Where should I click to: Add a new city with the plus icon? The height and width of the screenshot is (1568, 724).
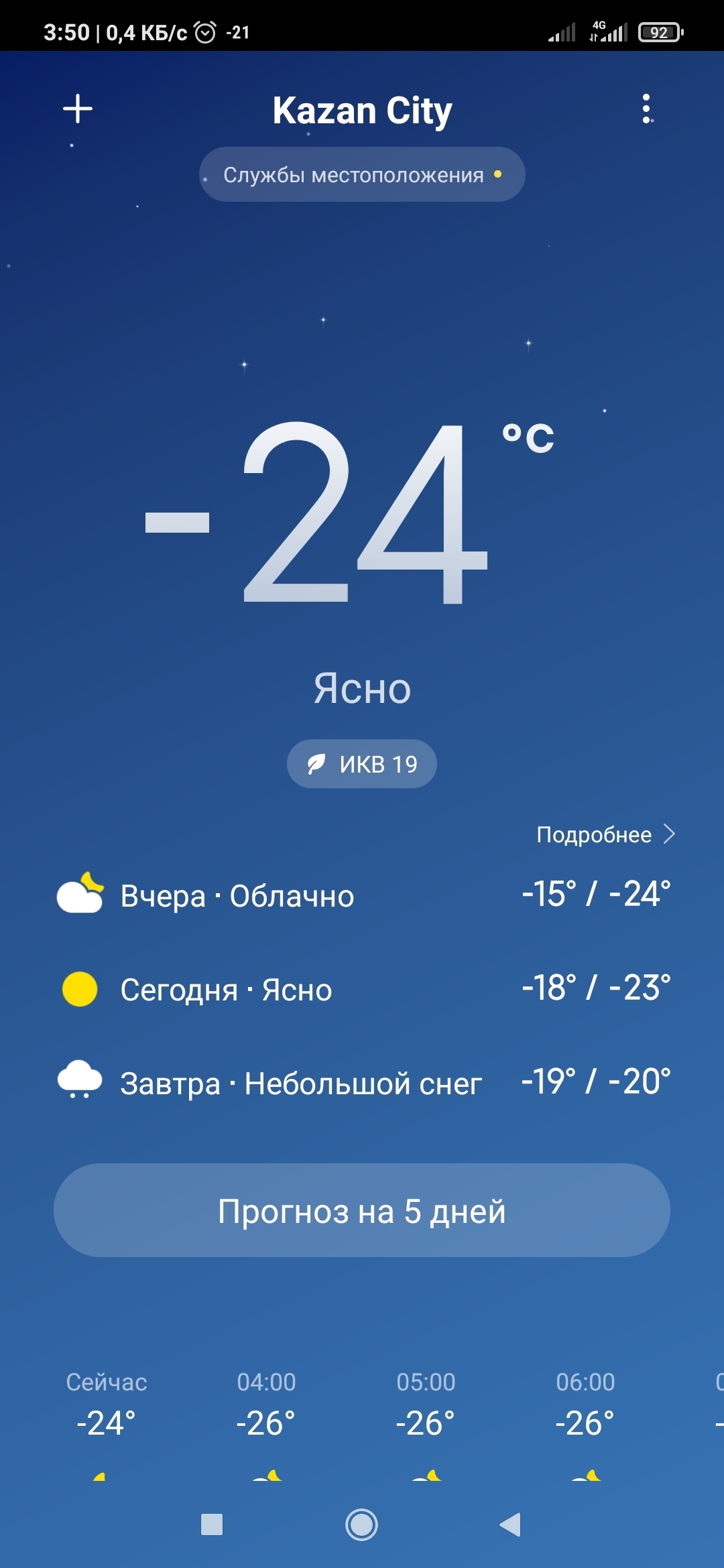point(78,109)
